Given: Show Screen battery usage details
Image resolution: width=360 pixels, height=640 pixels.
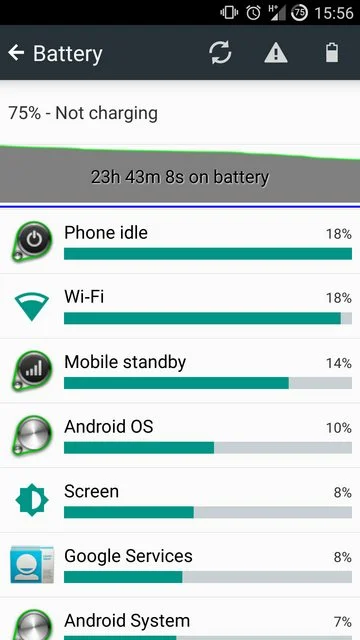Looking at the screenshot, I should click(x=180, y=500).
